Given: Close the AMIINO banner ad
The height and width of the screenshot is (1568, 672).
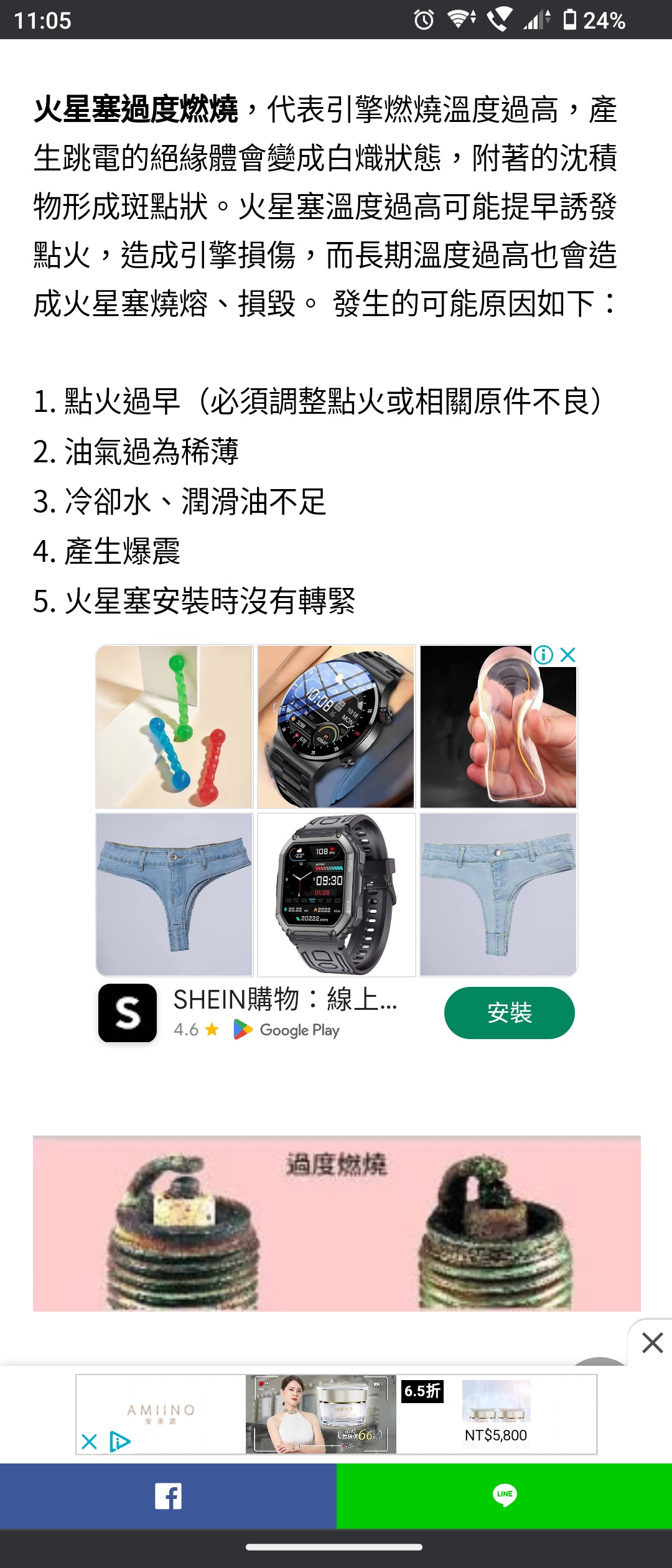Looking at the screenshot, I should pyautogui.click(x=90, y=1441).
